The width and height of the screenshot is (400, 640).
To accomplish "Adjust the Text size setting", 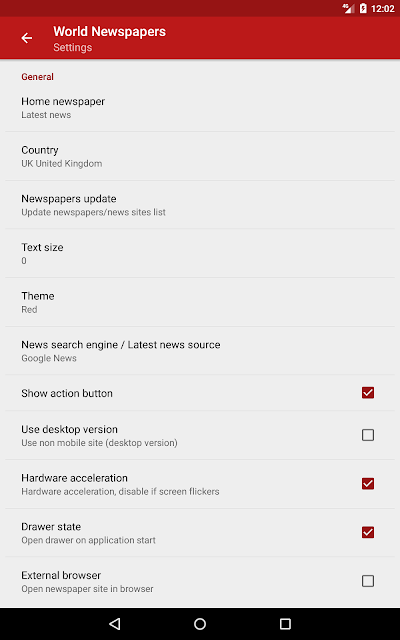I will coord(200,253).
